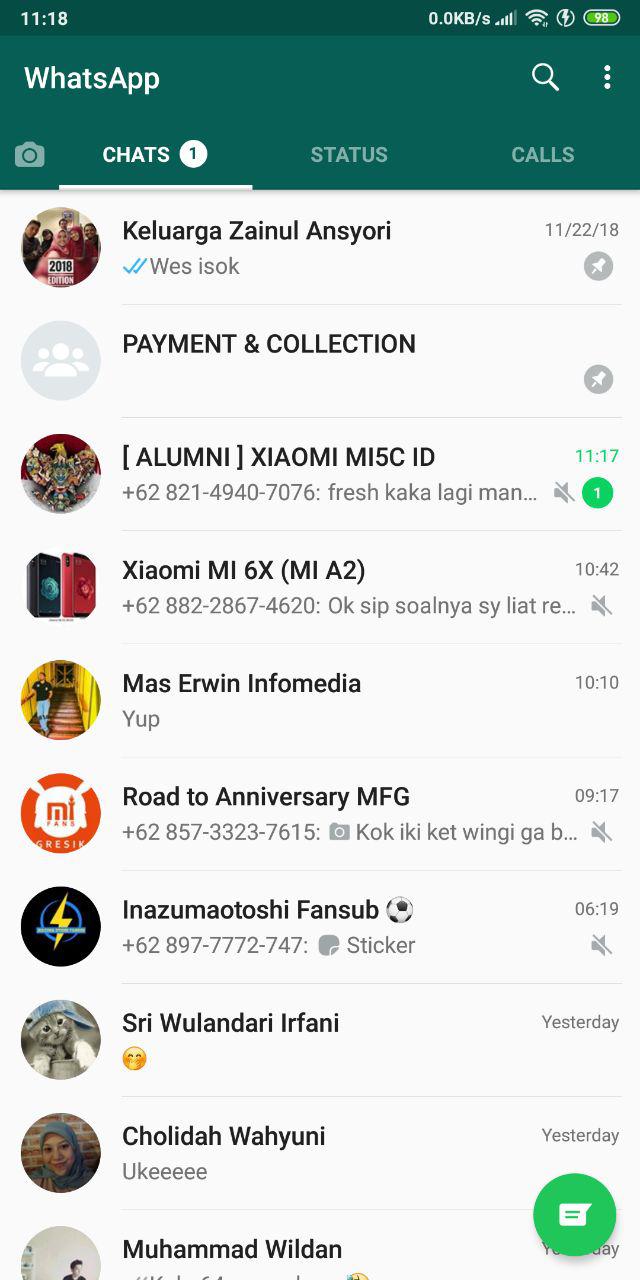
Task: Switch to the Calls tab
Action: [542, 155]
